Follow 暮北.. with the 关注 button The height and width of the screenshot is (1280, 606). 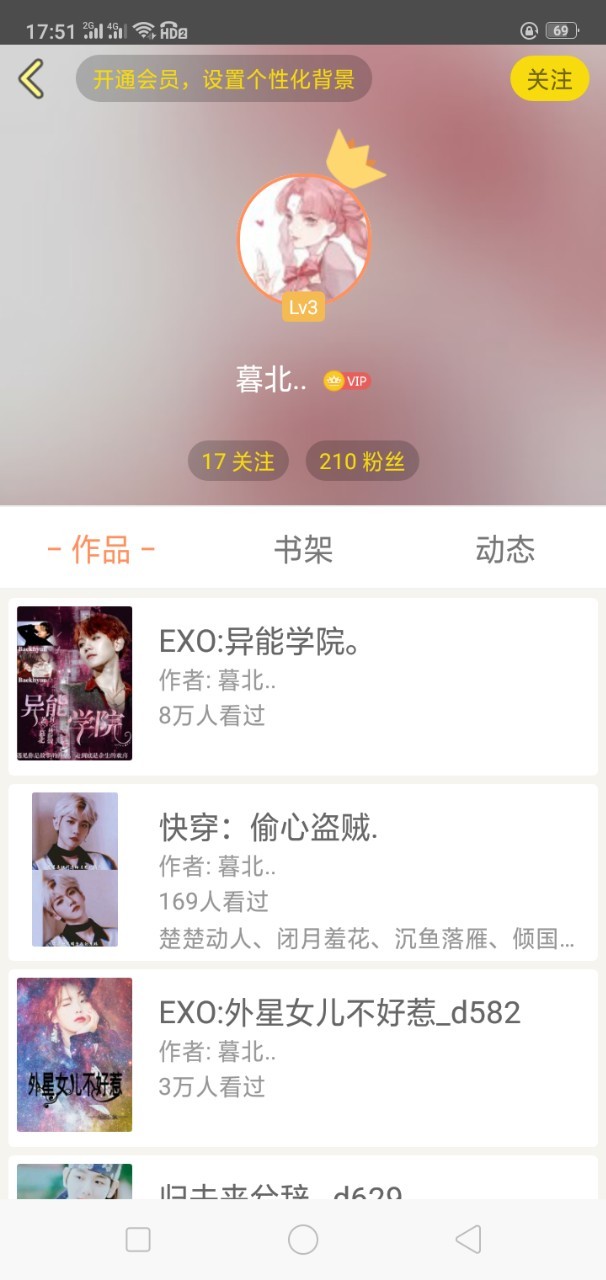[x=549, y=79]
